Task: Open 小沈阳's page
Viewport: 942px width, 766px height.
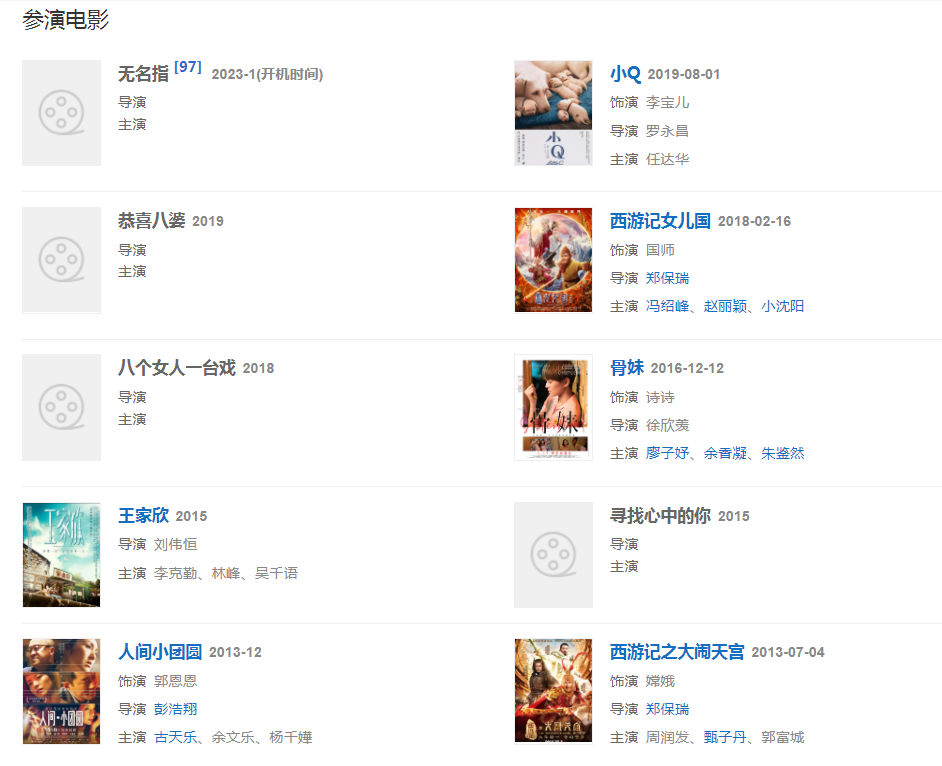Action: [782, 306]
